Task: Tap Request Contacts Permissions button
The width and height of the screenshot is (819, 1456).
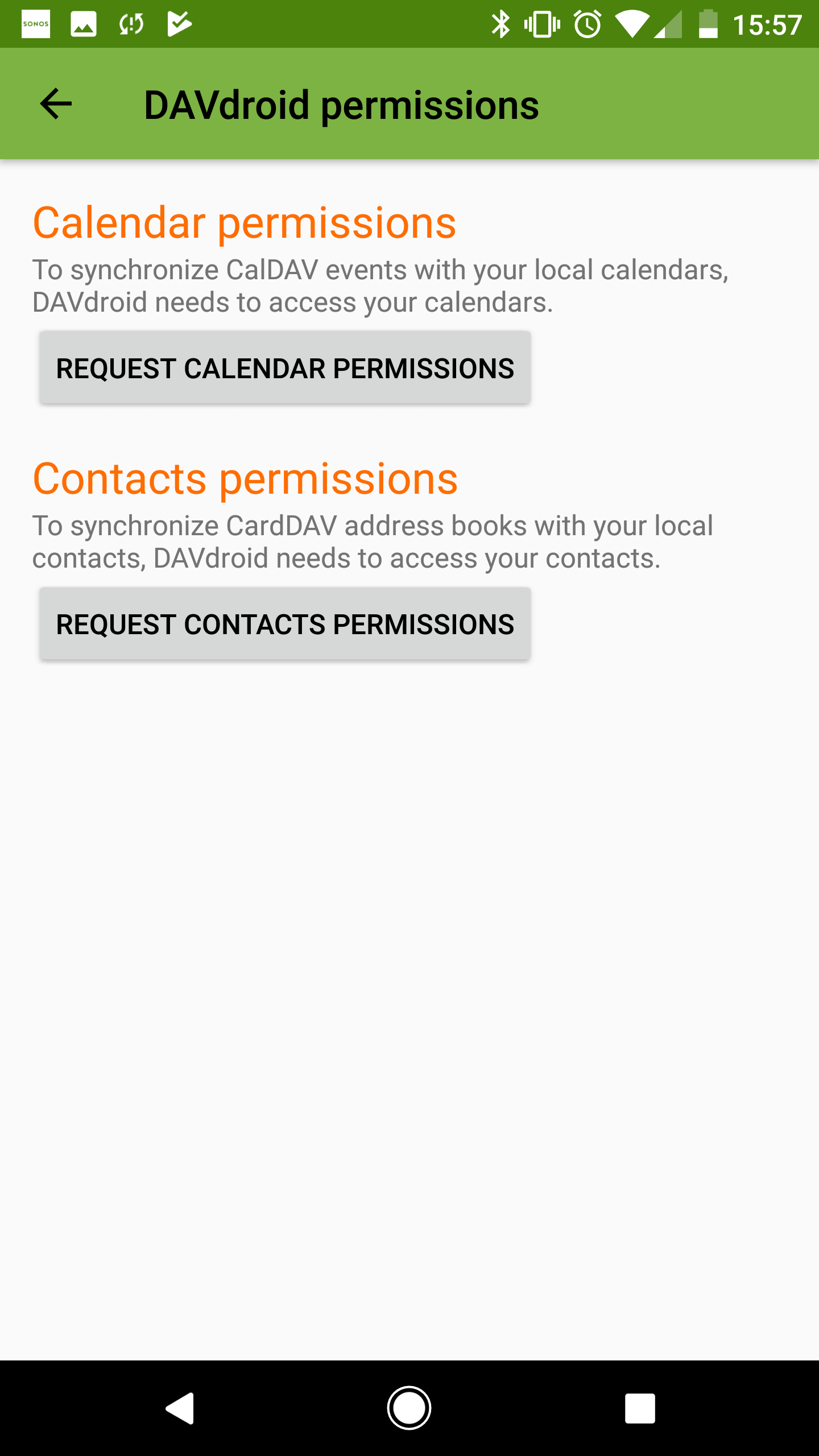Action: click(x=285, y=624)
